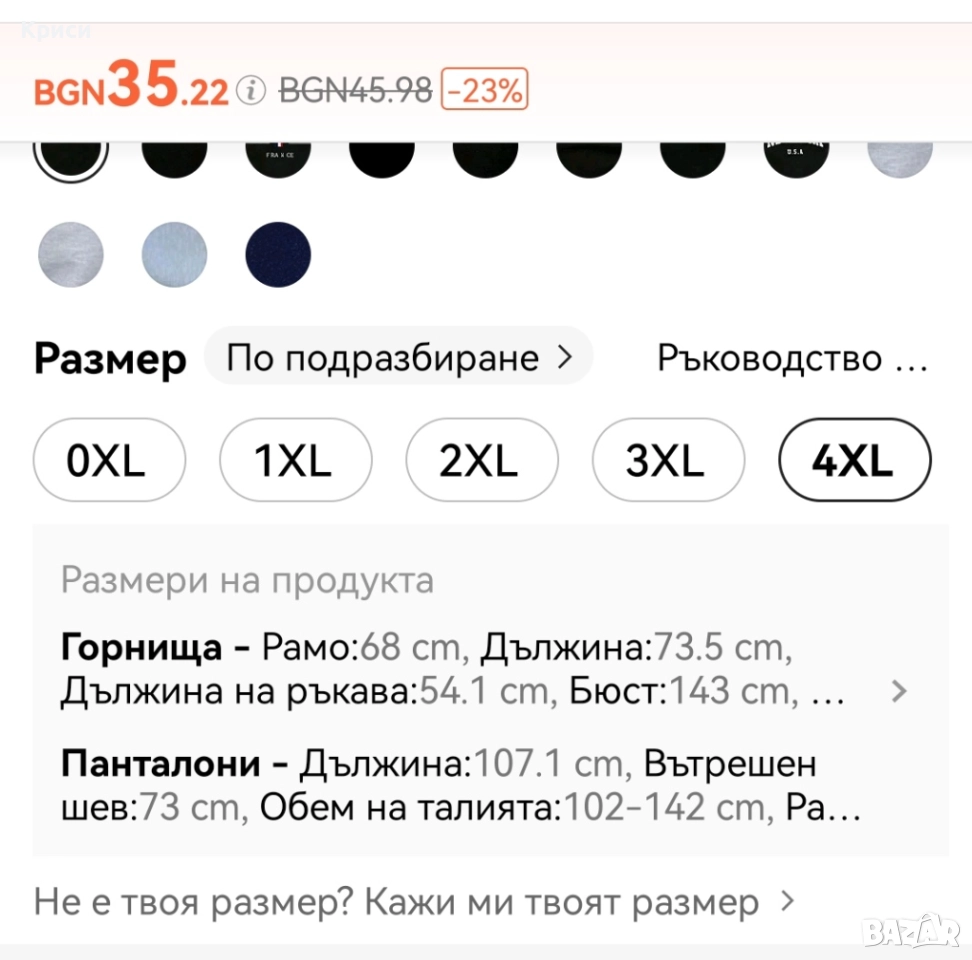Viewport: 972px width, 960px height.
Task: Switch the size to 3XL
Action: 668,460
